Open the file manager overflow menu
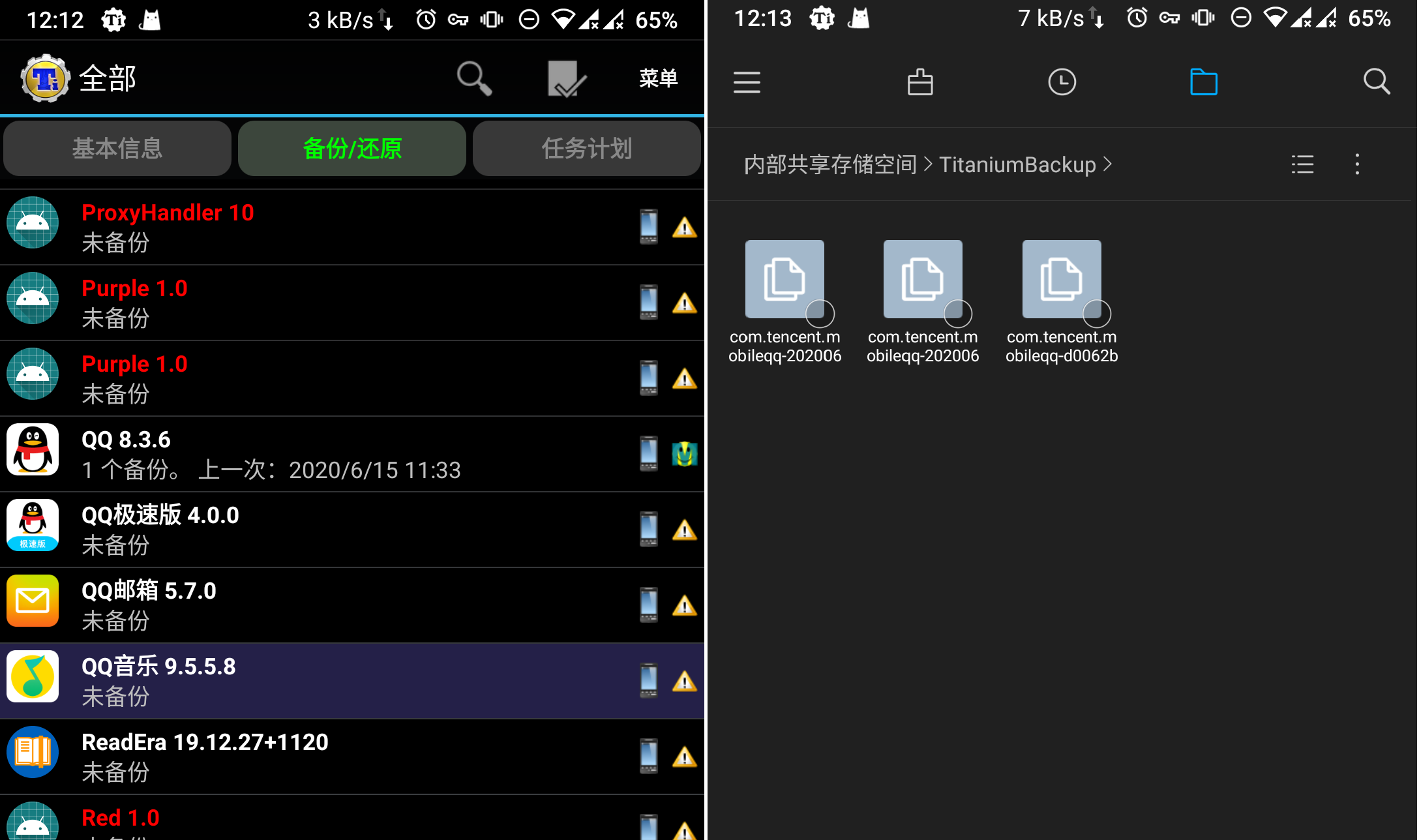The image size is (1419, 840). click(1357, 164)
